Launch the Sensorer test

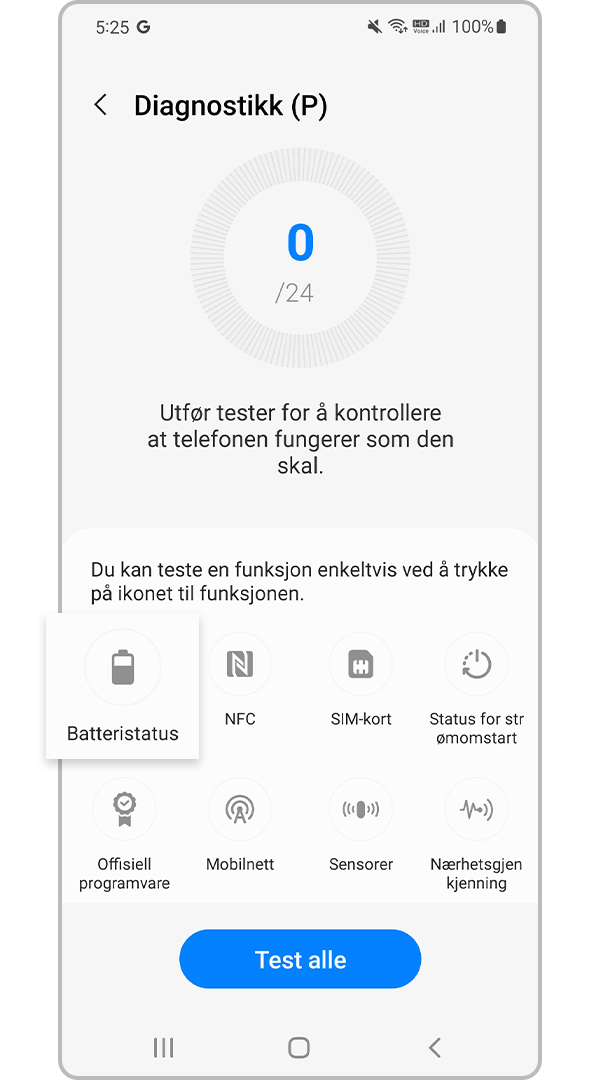click(x=360, y=825)
